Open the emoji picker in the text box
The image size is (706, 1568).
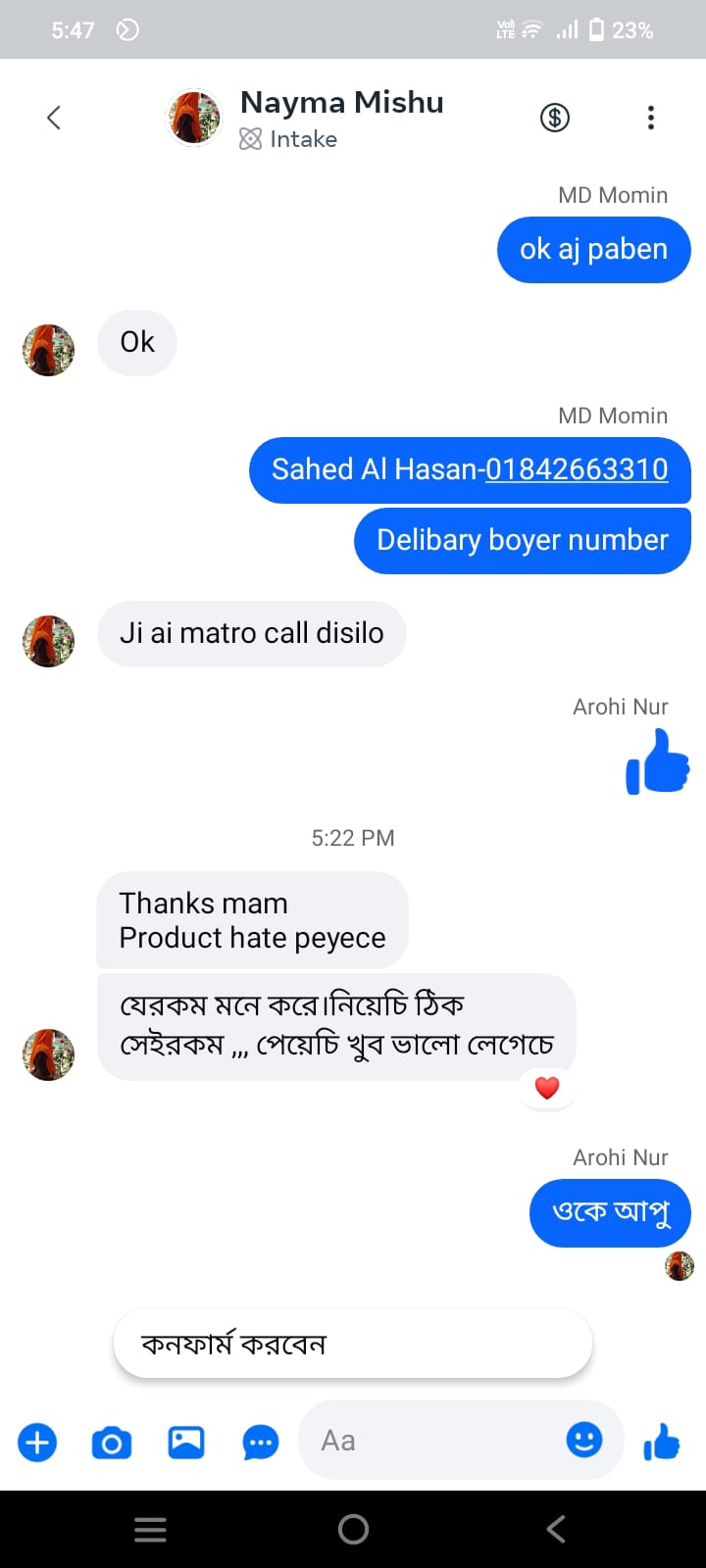click(584, 1440)
